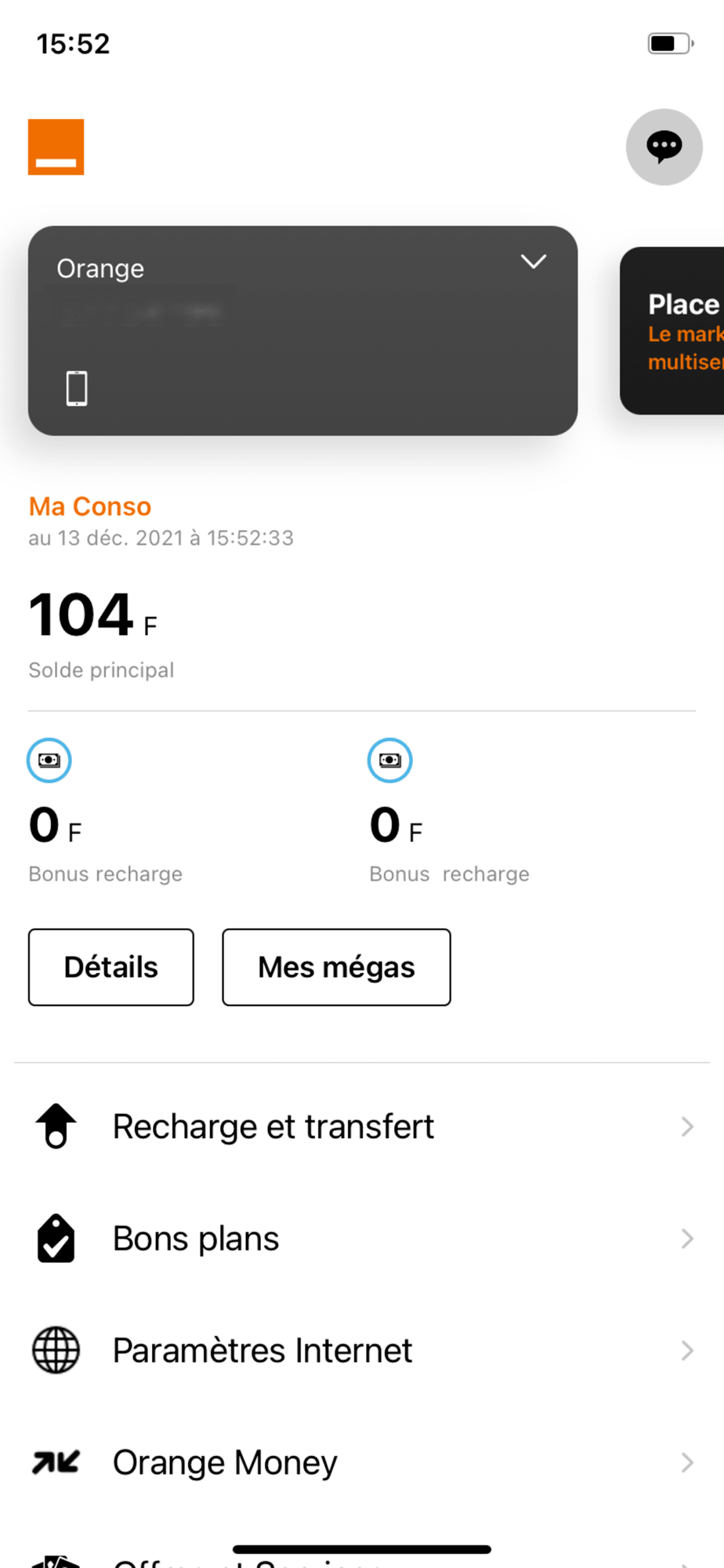The width and height of the screenshot is (724, 1568).
Task: Open Mes mégas
Action: pyautogui.click(x=336, y=967)
